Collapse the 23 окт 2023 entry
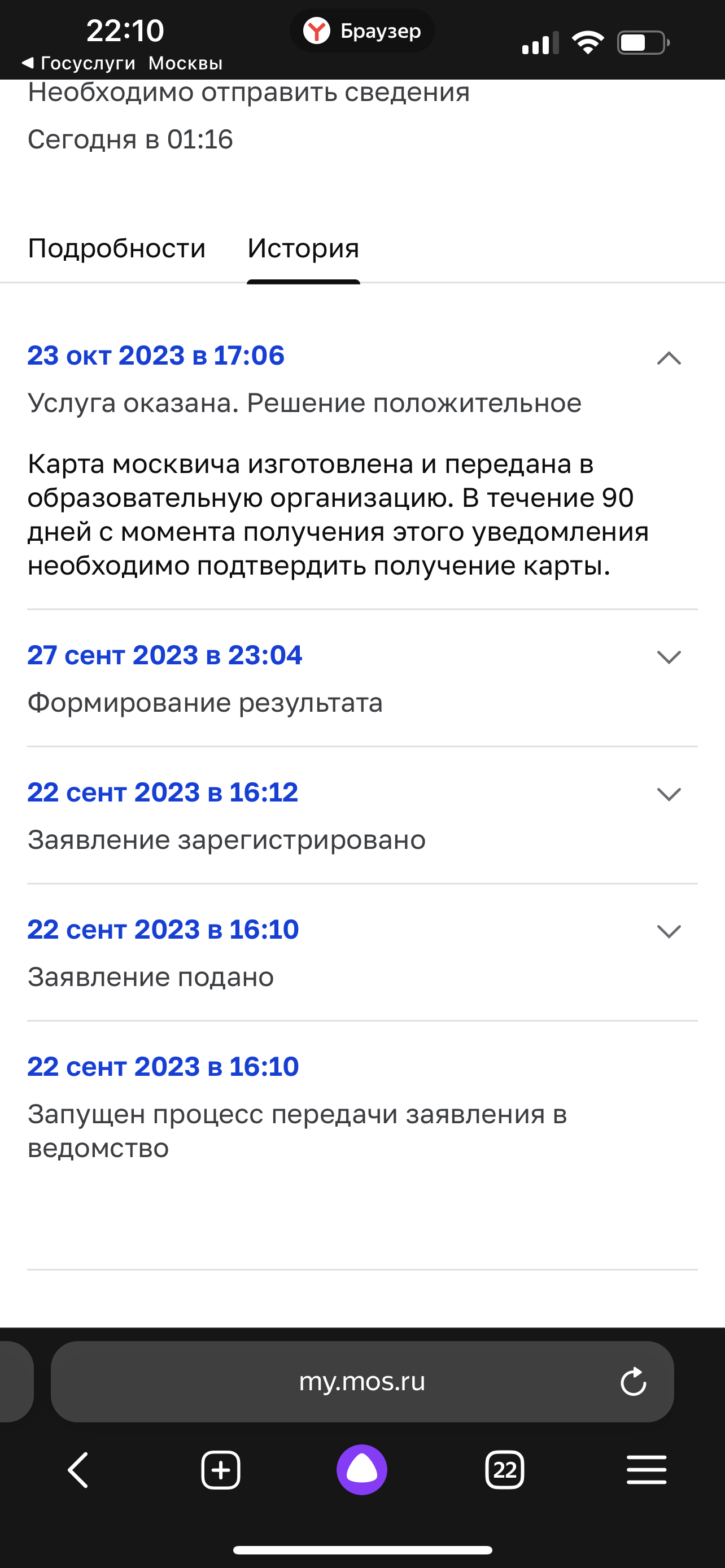Viewport: 725px width, 1568px height. 669,358
